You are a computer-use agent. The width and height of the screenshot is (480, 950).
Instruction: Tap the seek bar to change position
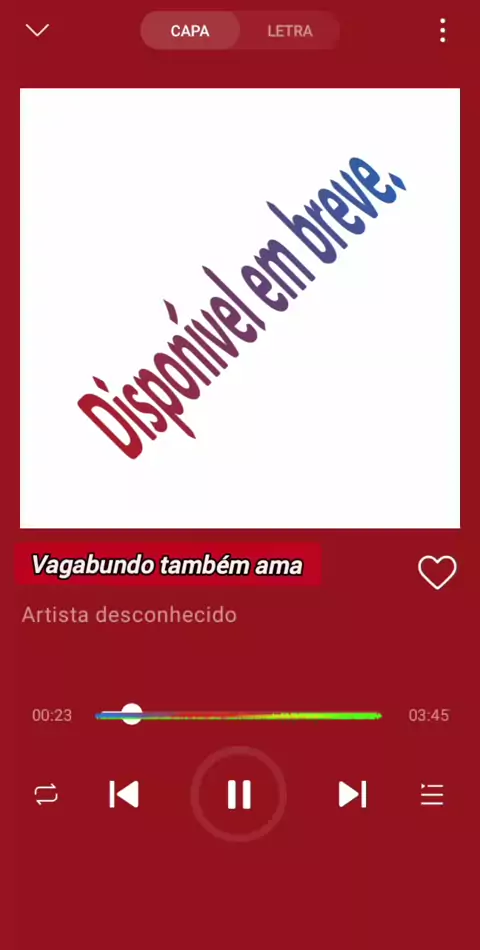click(x=238, y=716)
